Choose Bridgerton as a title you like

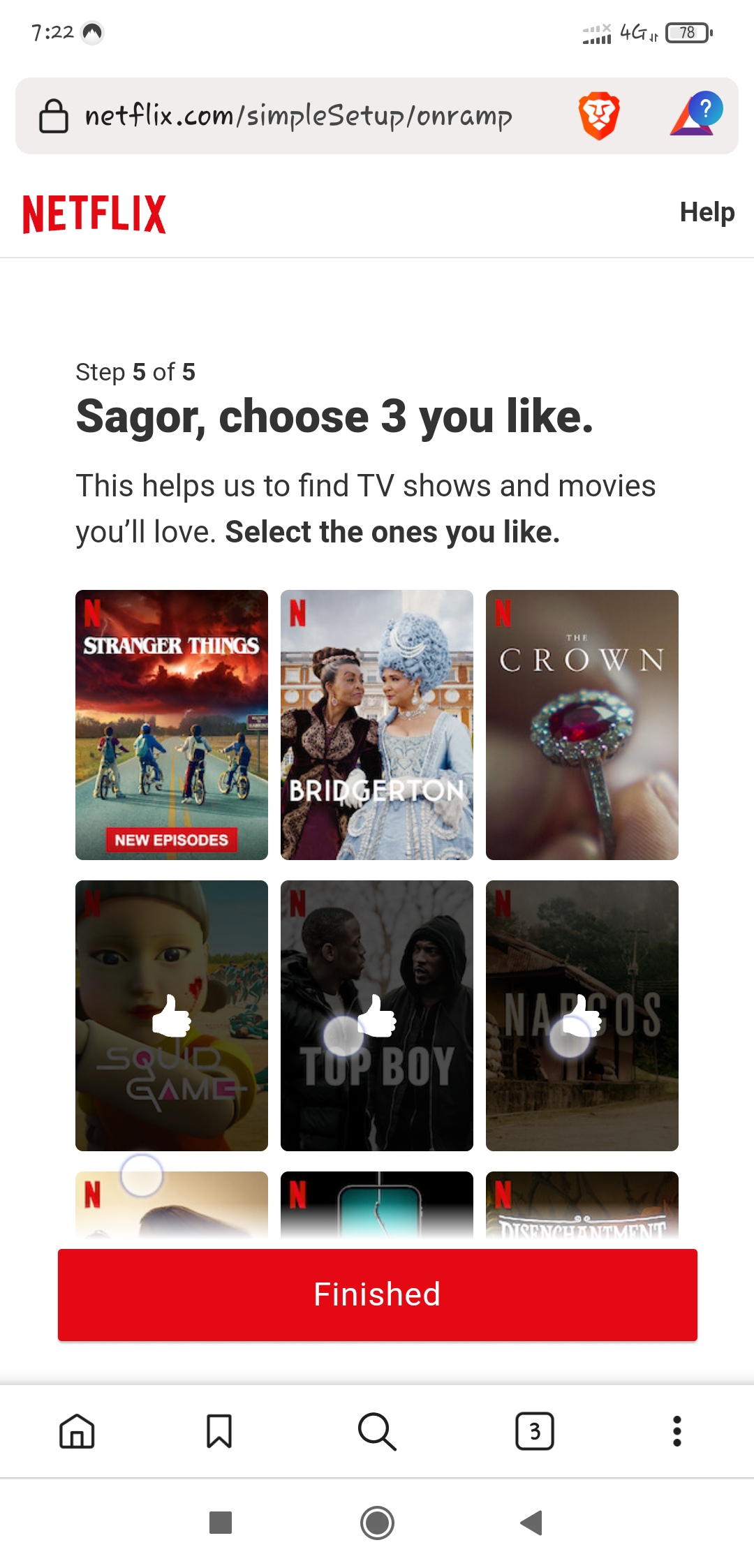click(x=376, y=724)
